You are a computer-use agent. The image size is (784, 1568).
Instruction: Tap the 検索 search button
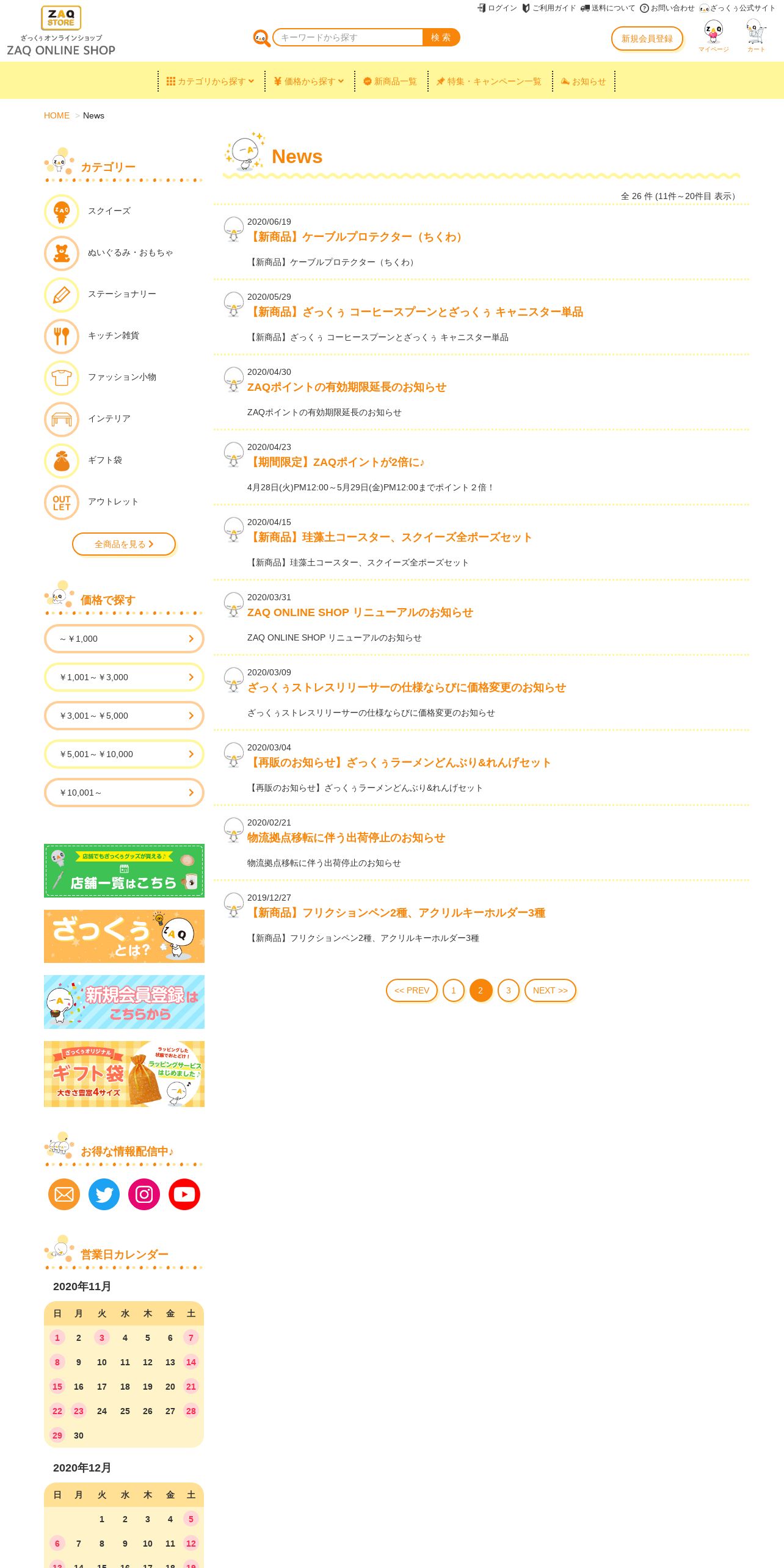click(441, 37)
